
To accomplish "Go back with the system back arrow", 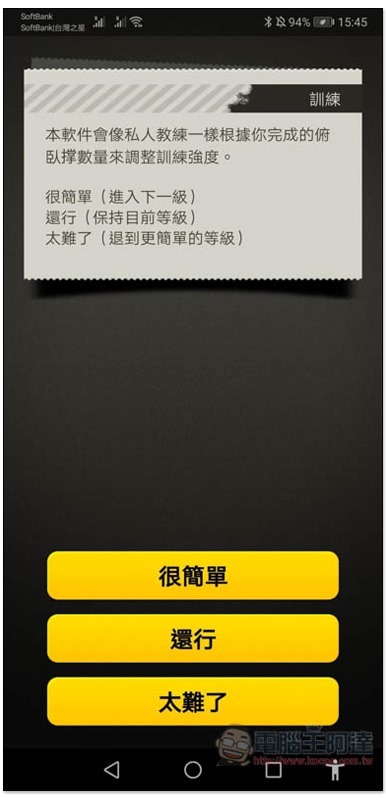I will point(112,769).
